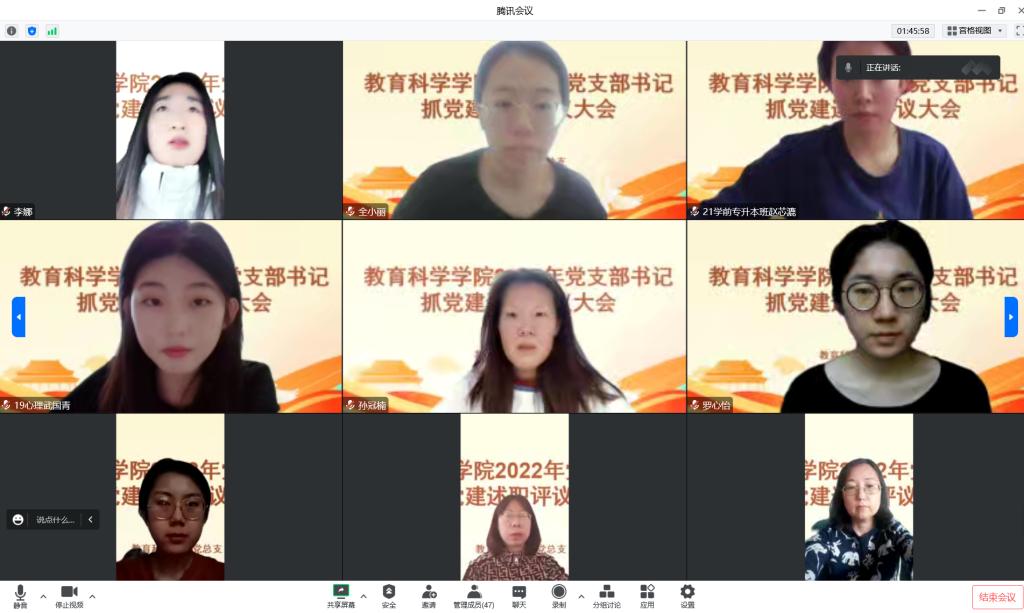
Task: Go to the next page of videos
Action: pyautogui.click(x=1011, y=317)
